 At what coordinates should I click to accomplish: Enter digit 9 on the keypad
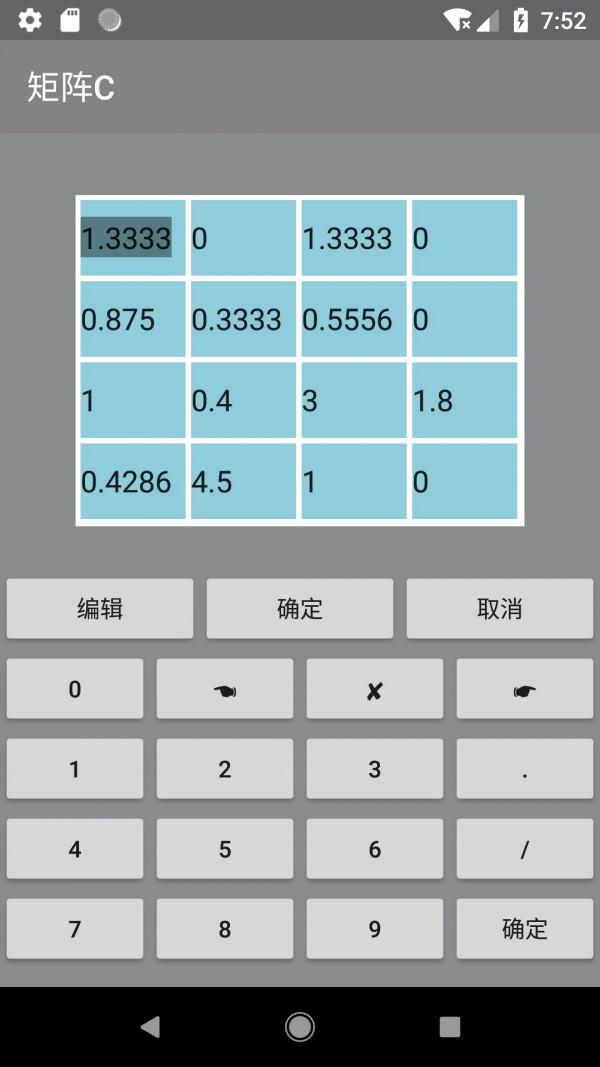pos(374,929)
